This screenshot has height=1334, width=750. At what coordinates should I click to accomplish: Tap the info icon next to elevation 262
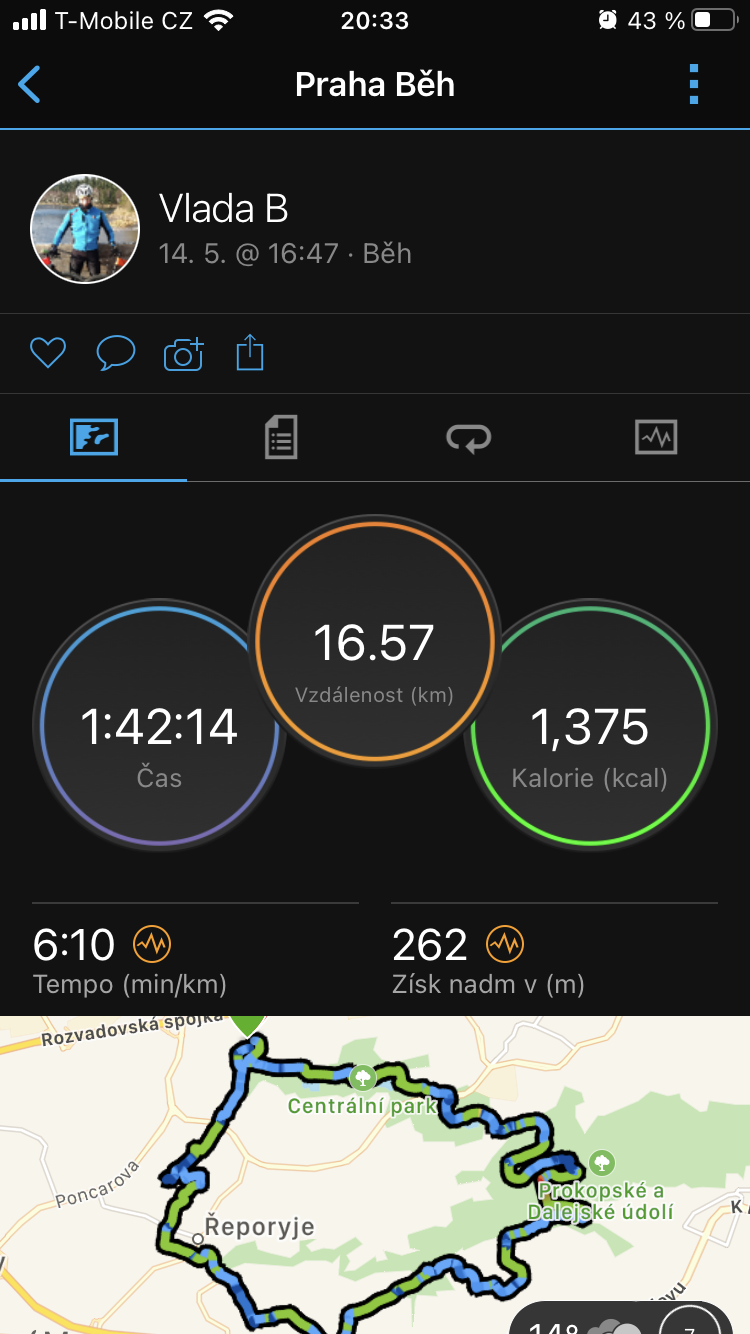pos(504,944)
